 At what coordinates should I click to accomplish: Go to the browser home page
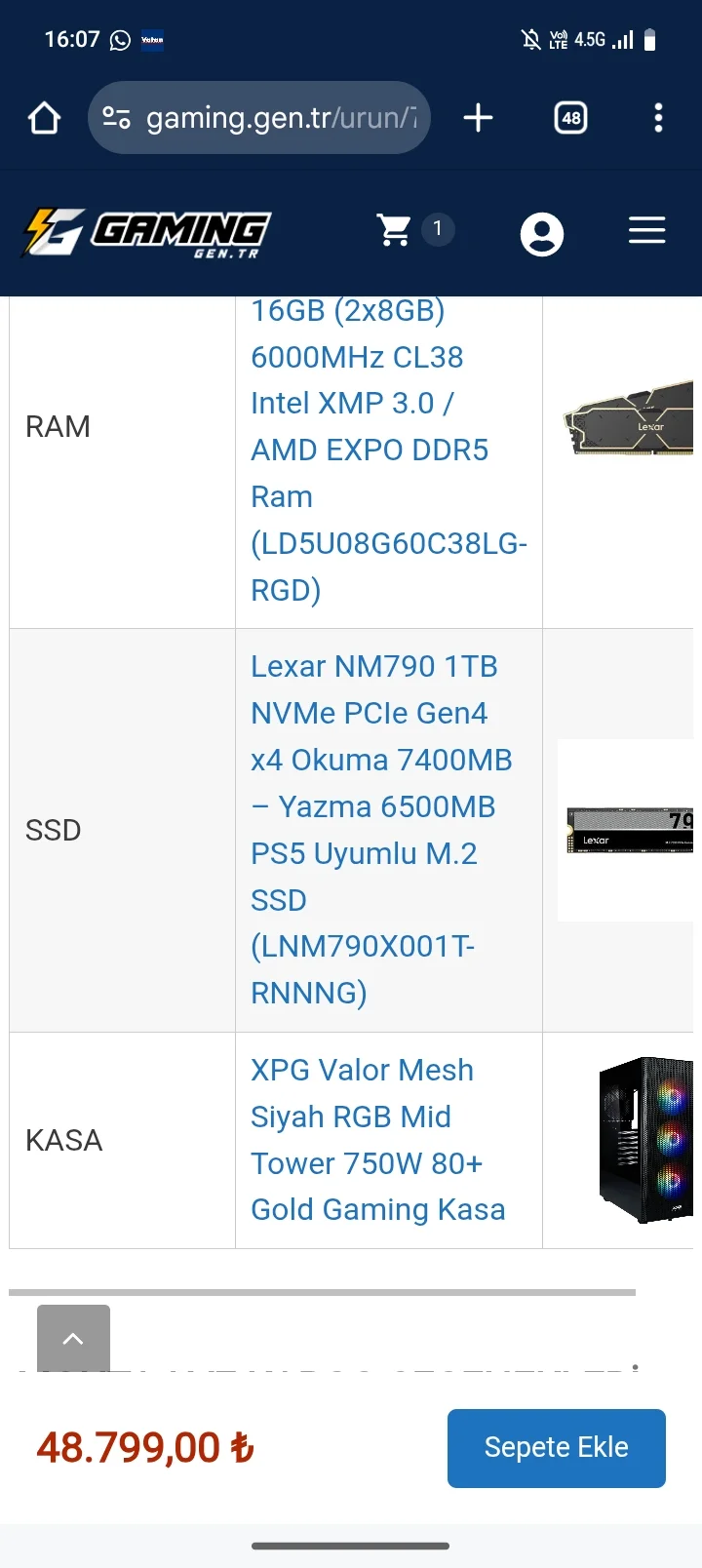tap(44, 118)
